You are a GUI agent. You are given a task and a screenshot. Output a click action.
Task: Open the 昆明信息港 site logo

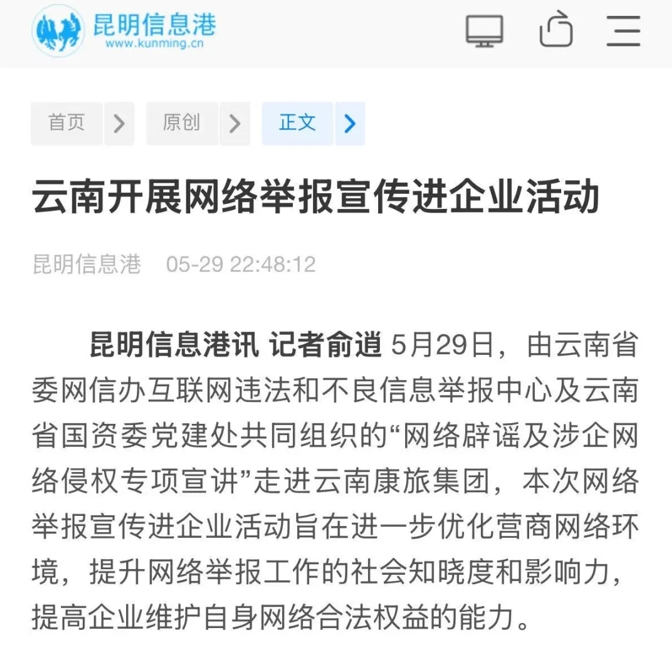[x=124, y=32]
